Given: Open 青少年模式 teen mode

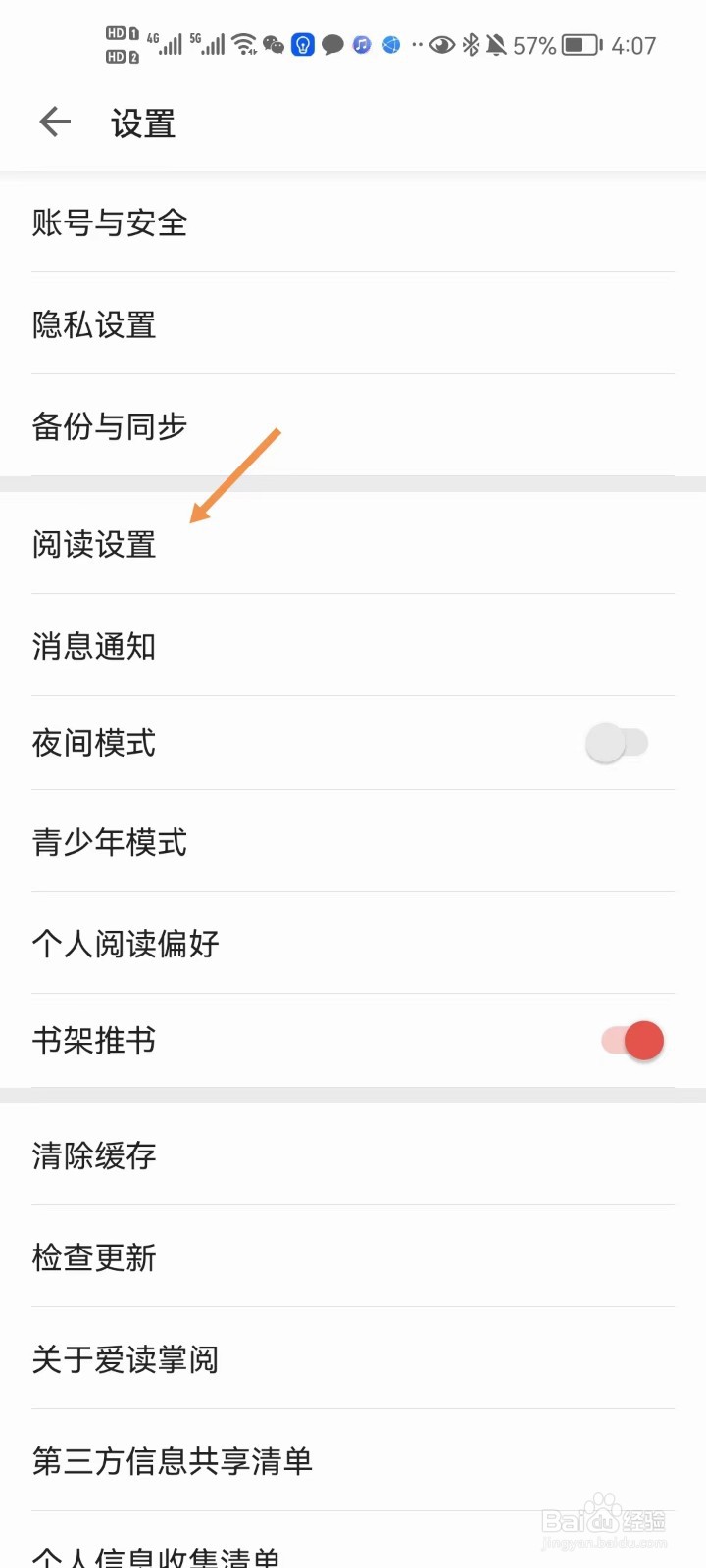Looking at the screenshot, I should pos(110,843).
